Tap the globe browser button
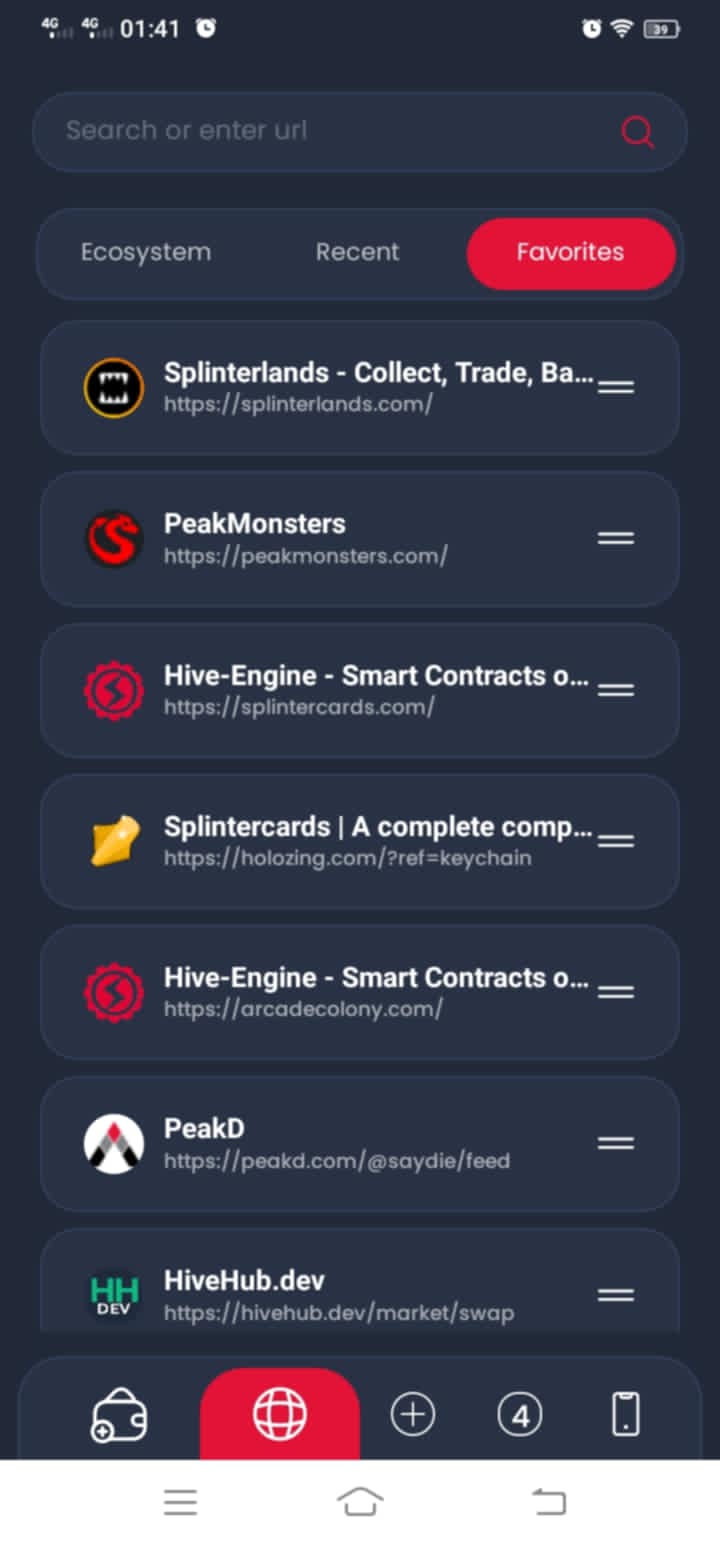720x1544 pixels. pyautogui.click(x=280, y=1414)
